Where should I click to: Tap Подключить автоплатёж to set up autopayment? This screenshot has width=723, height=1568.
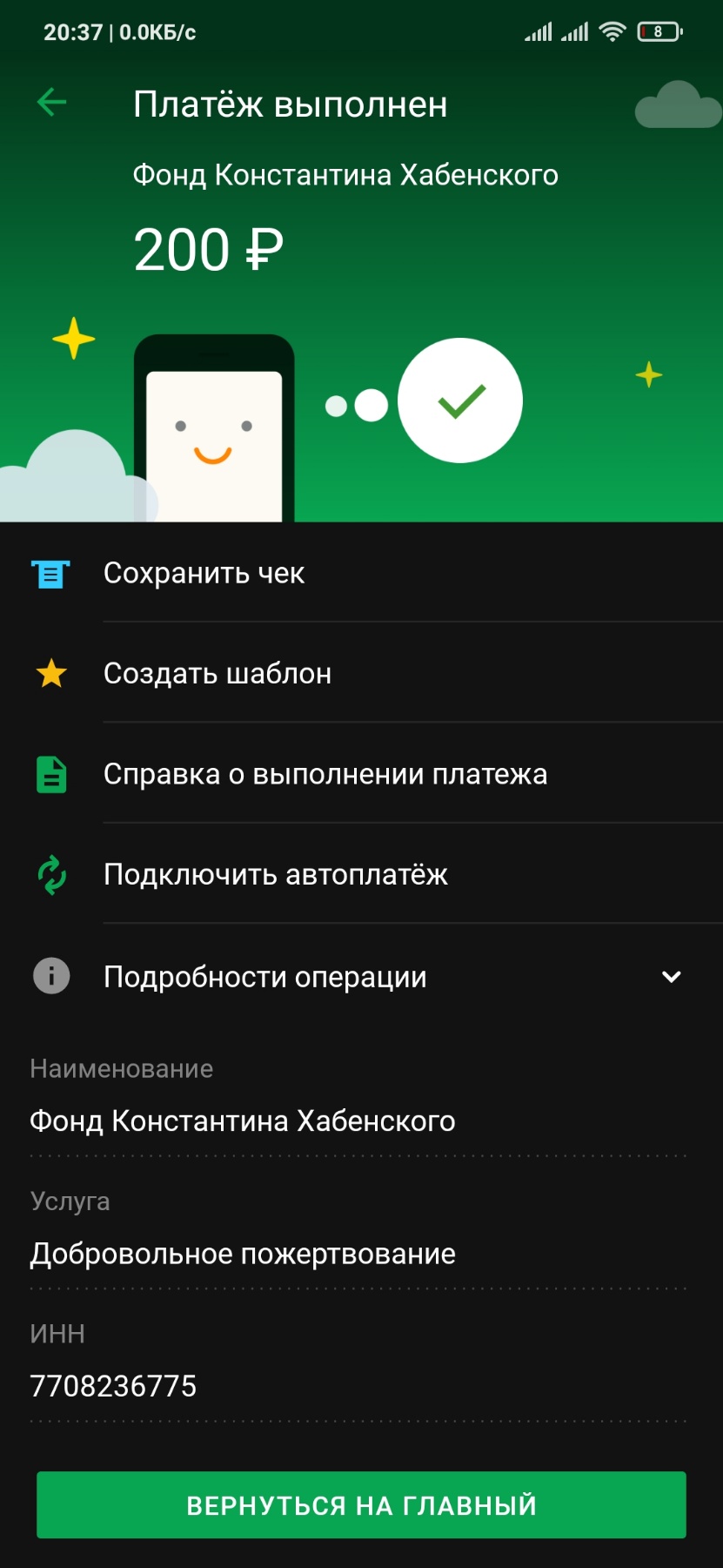point(275,874)
